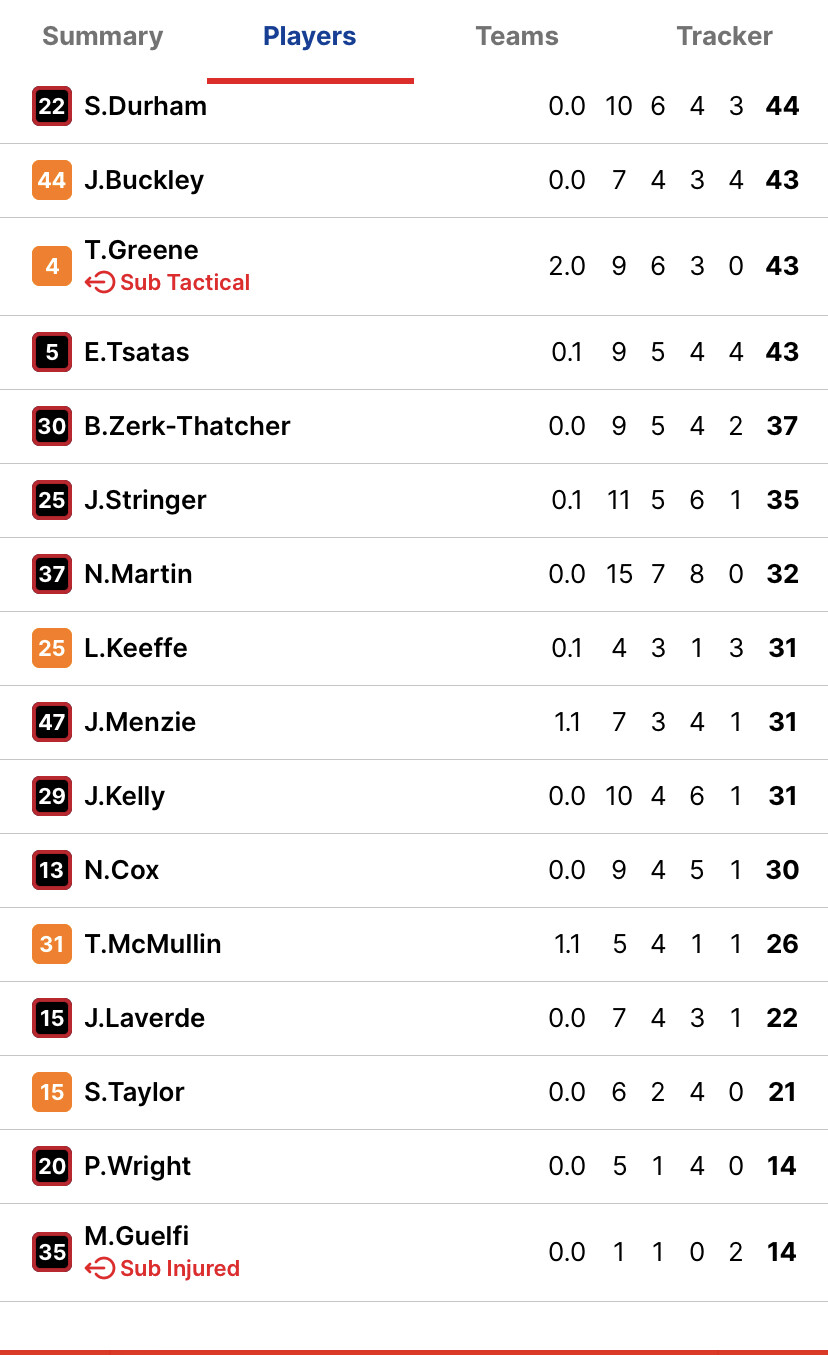View N.Cox's player details
This screenshot has width=828, height=1355.
(414, 871)
